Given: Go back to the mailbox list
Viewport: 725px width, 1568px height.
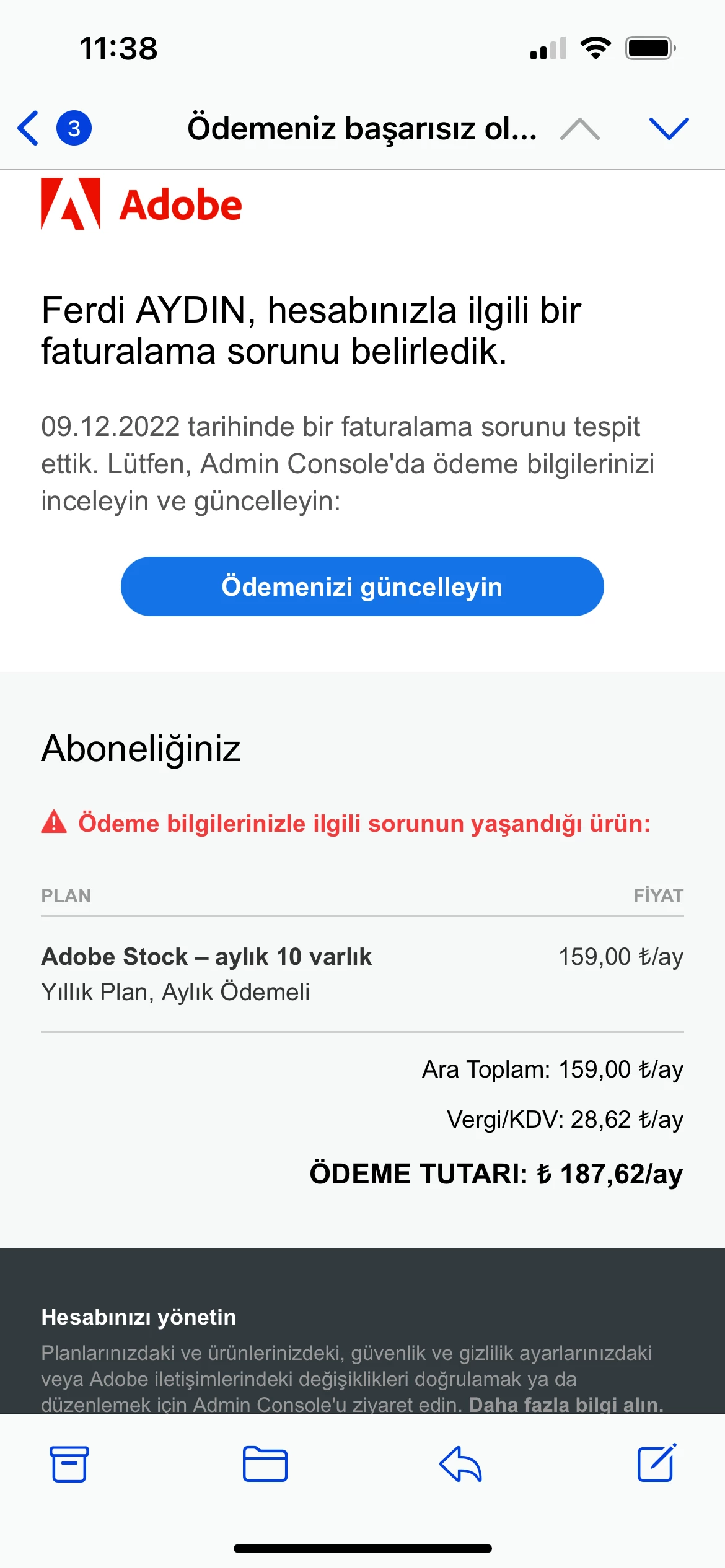Looking at the screenshot, I should [x=29, y=128].
